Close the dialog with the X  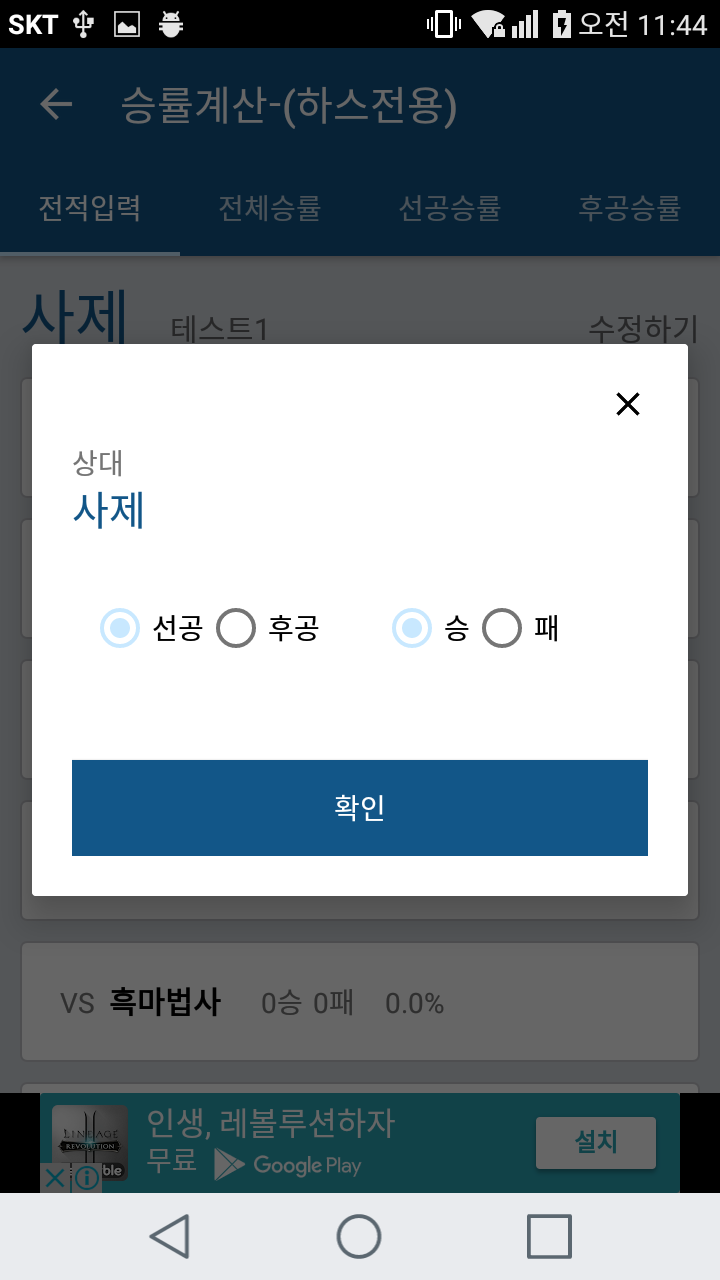(x=628, y=404)
